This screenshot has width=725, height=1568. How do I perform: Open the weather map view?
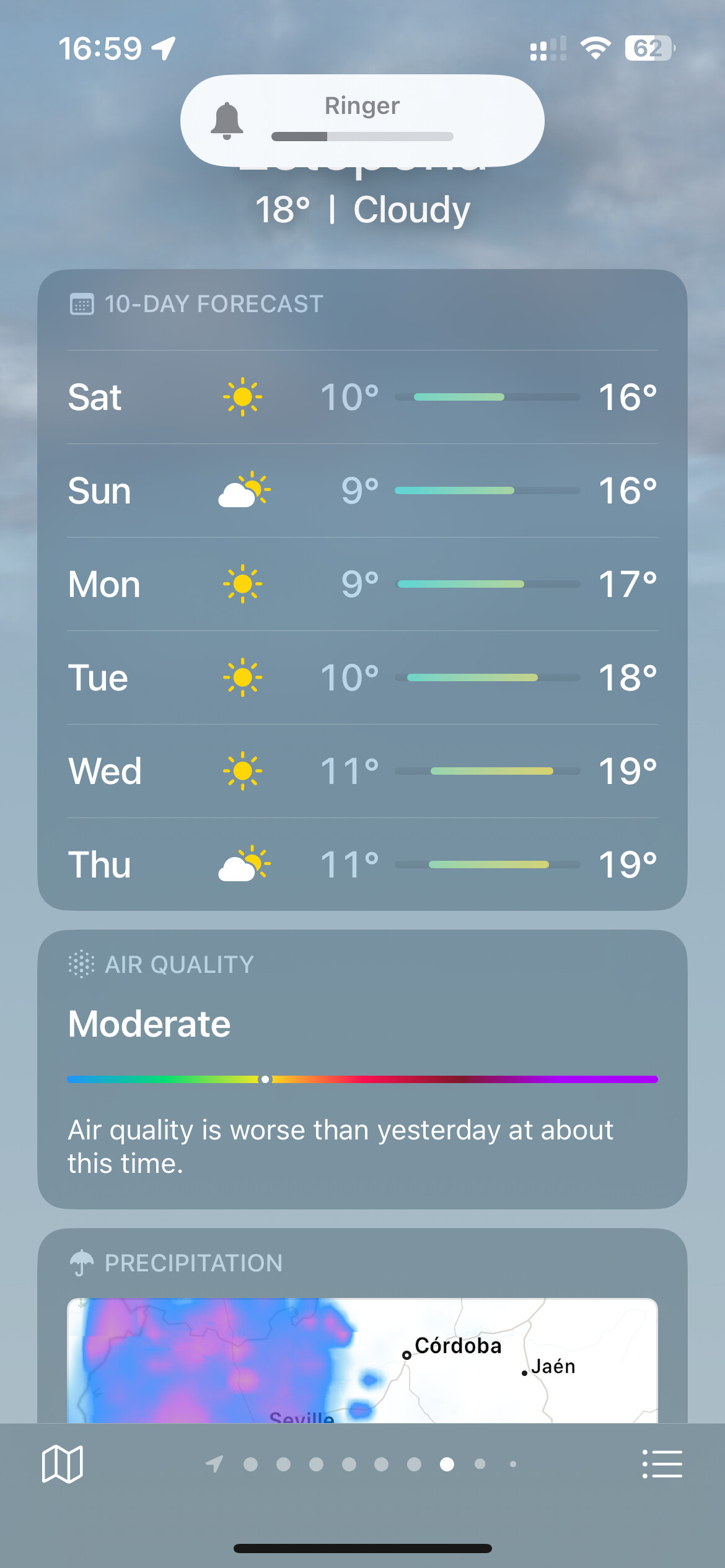(62, 1464)
